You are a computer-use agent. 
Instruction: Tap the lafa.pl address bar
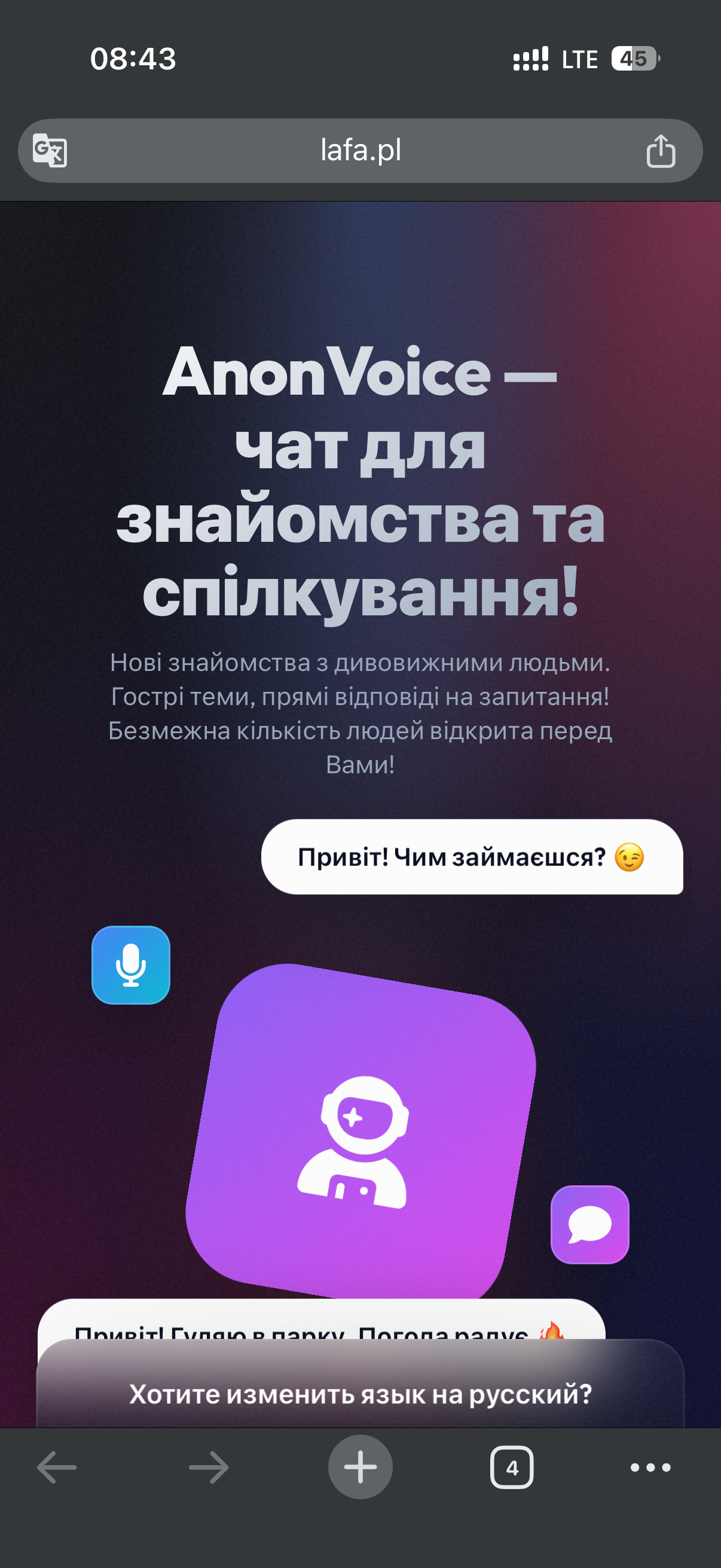click(360, 150)
